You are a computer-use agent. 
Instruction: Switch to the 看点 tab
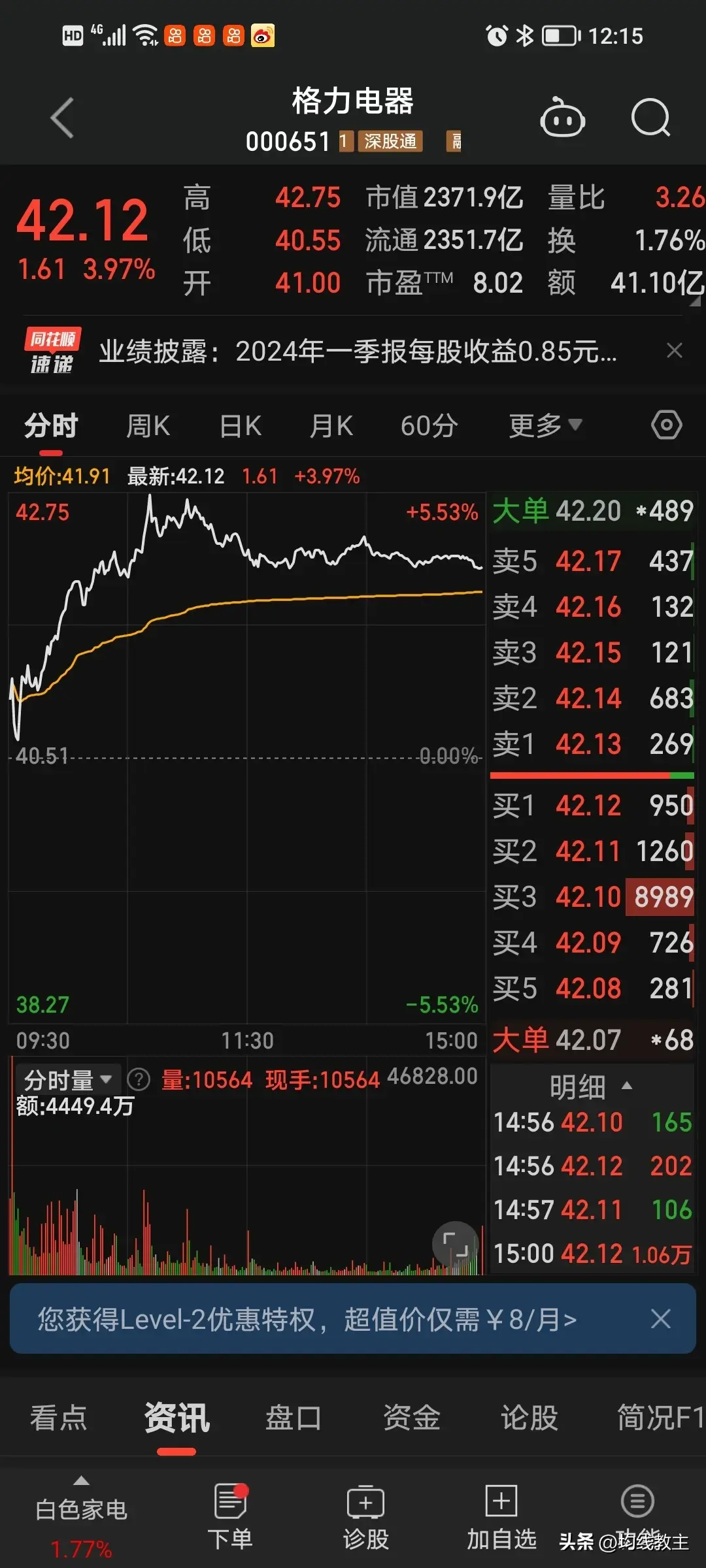(x=59, y=1418)
